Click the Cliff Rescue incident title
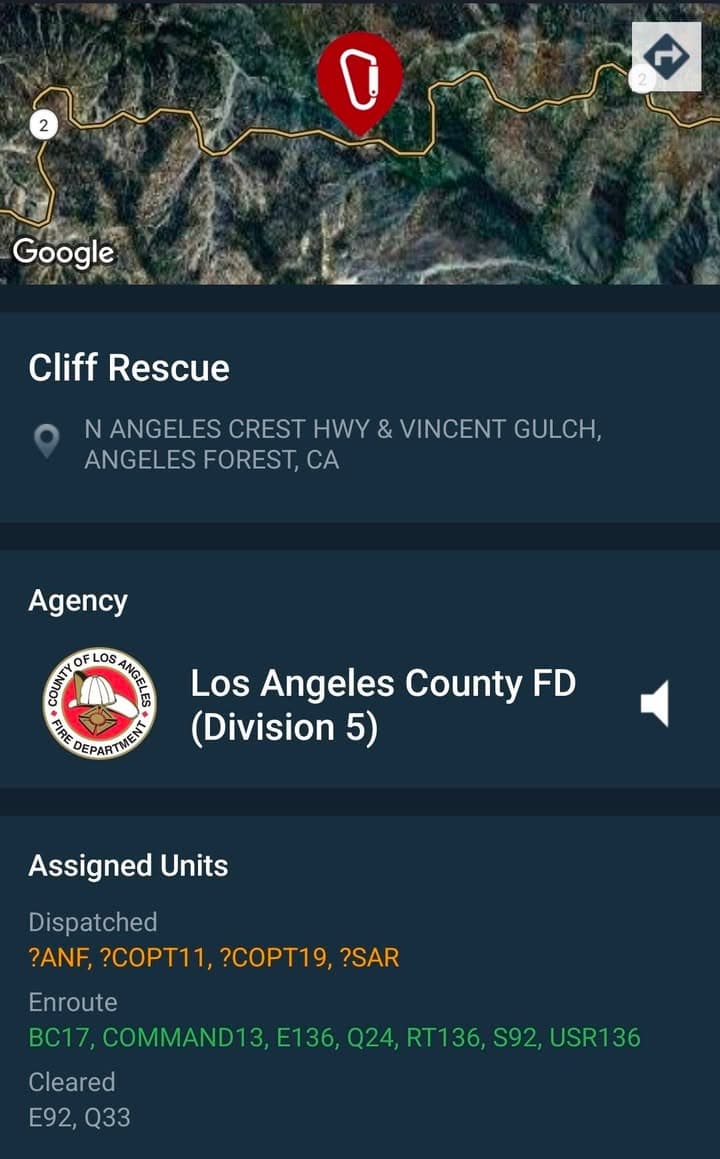Viewport: 720px width, 1159px height. click(130, 368)
